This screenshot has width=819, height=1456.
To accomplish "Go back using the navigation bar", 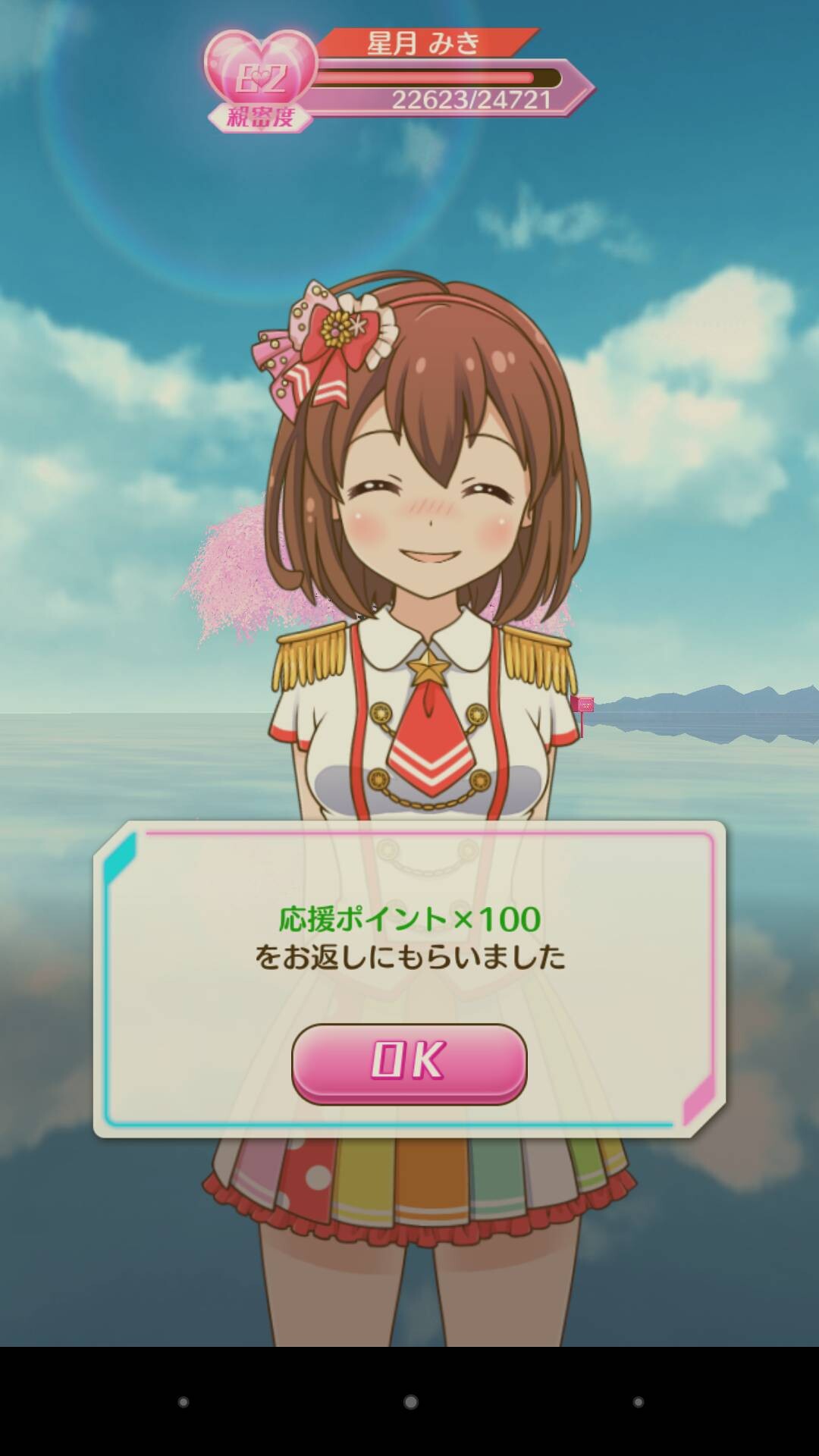I will [183, 1402].
